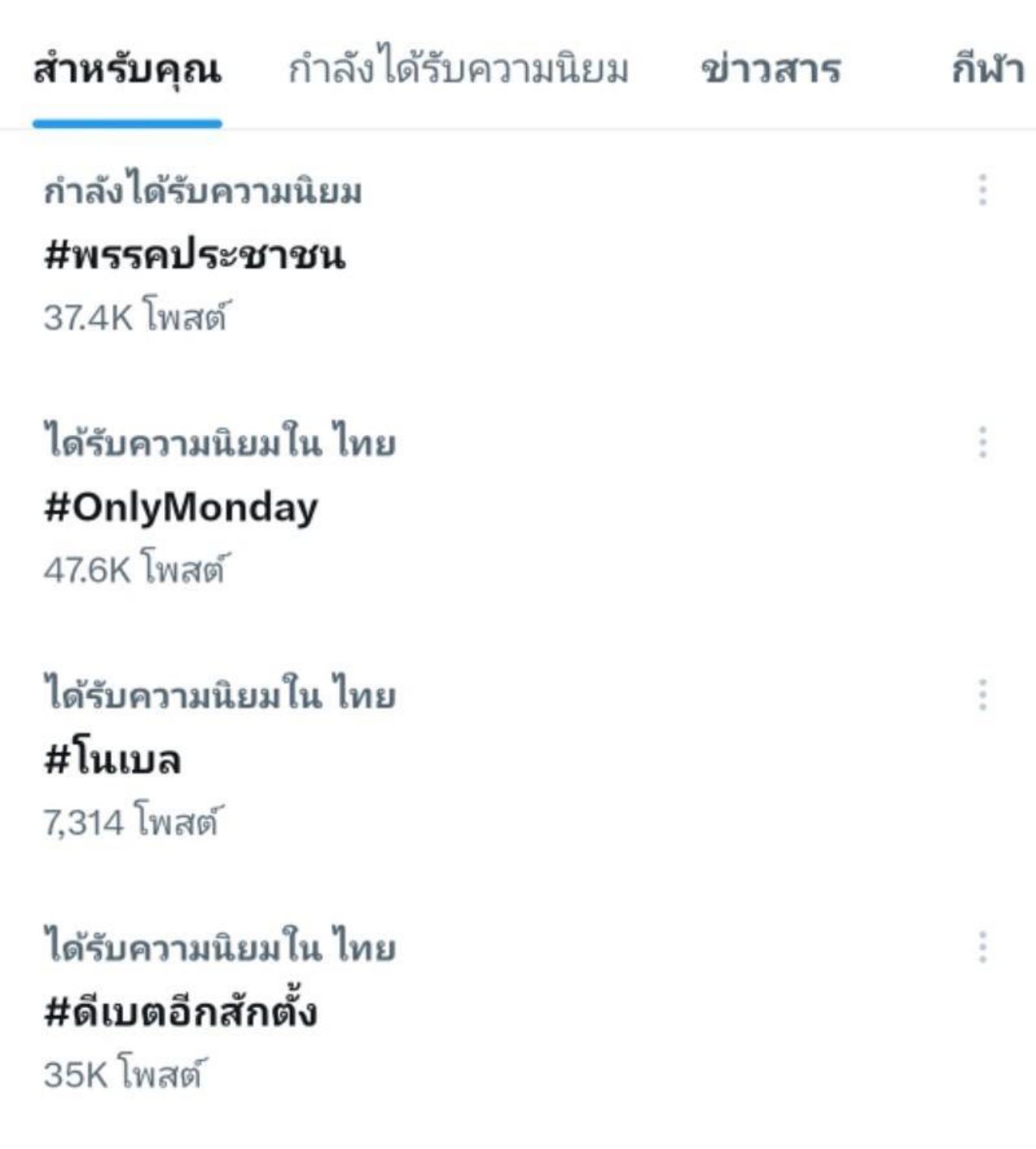Screen dimensions: 1036x1149
Task: Open the #OnlyMonday trend
Action: point(181,509)
